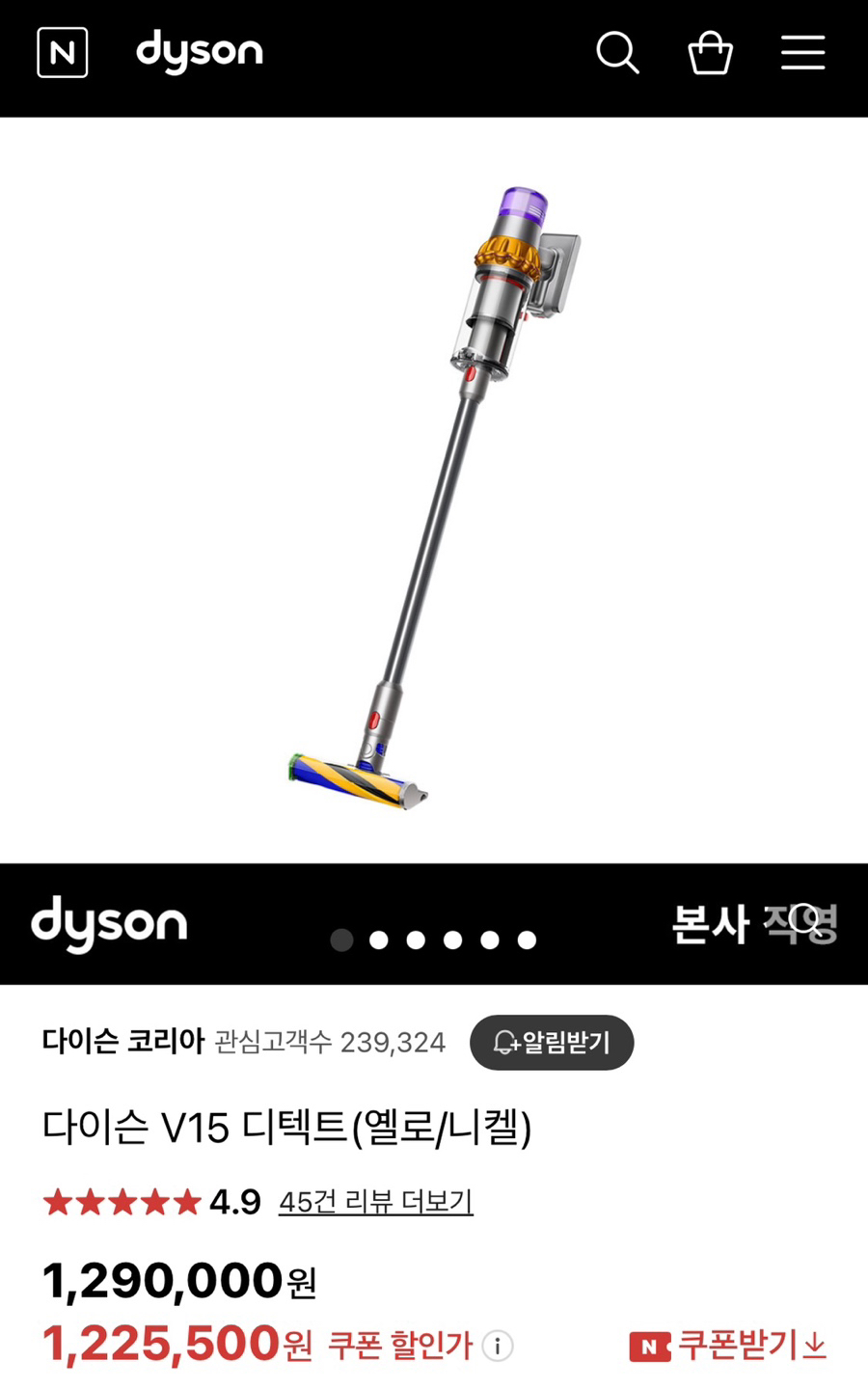Search within the dyson store
This screenshot has width=868, height=1389.
tap(617, 52)
